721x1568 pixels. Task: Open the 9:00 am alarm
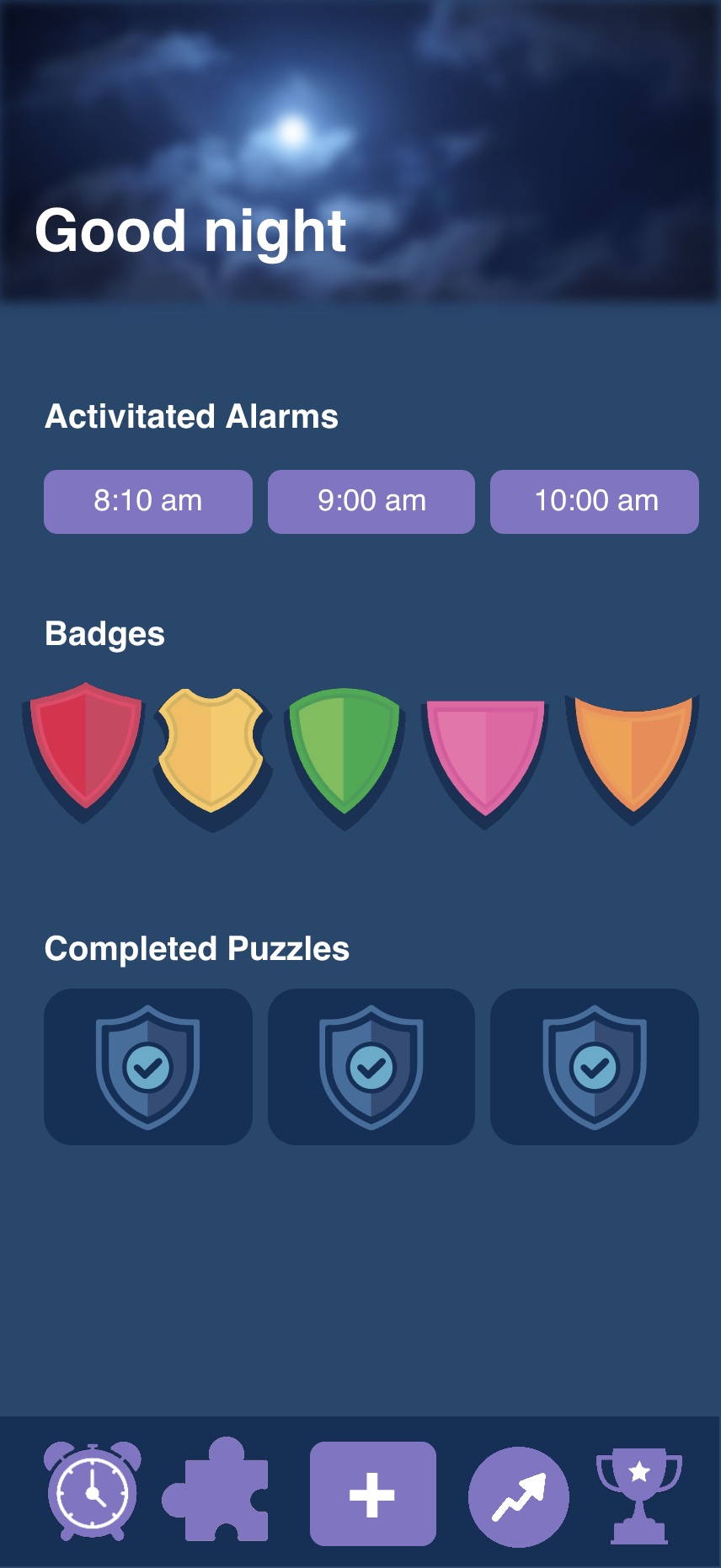click(x=371, y=501)
